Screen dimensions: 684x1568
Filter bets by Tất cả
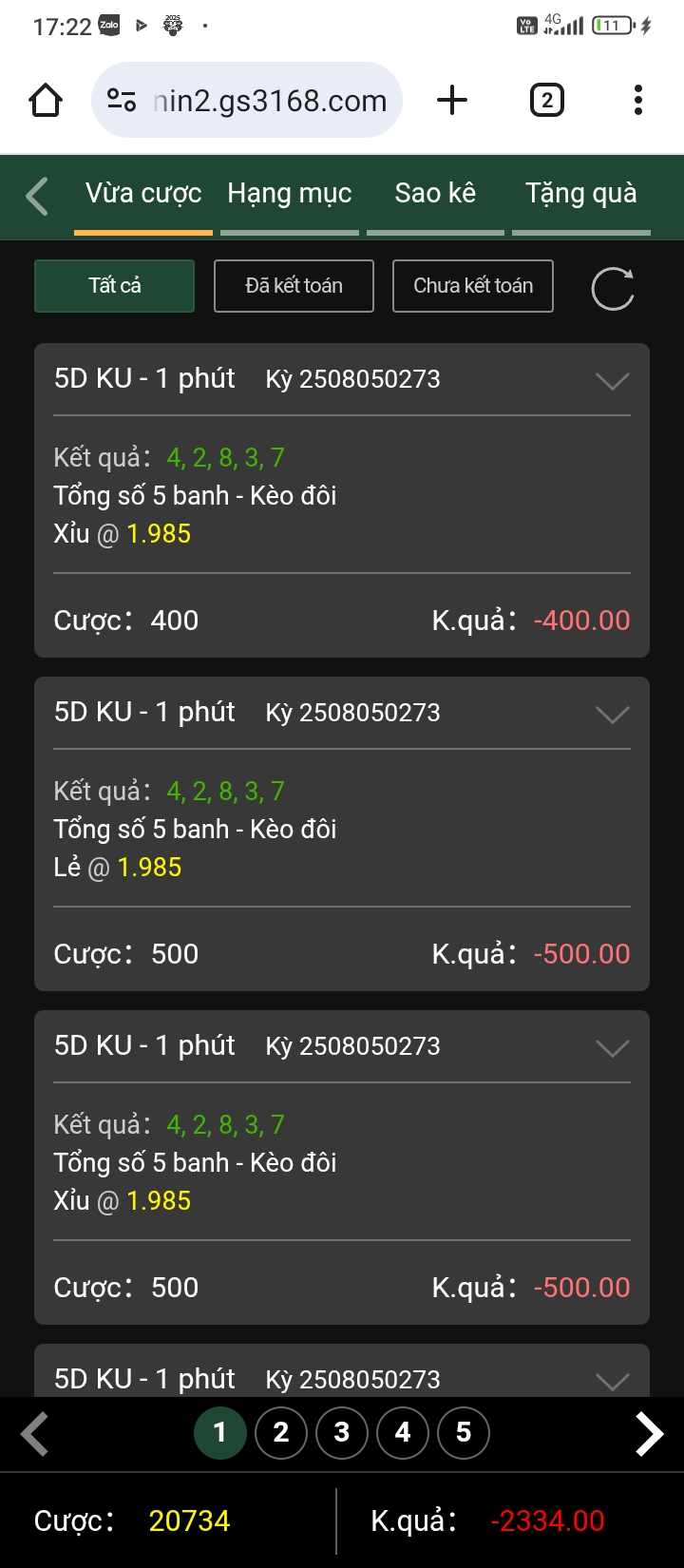click(115, 286)
